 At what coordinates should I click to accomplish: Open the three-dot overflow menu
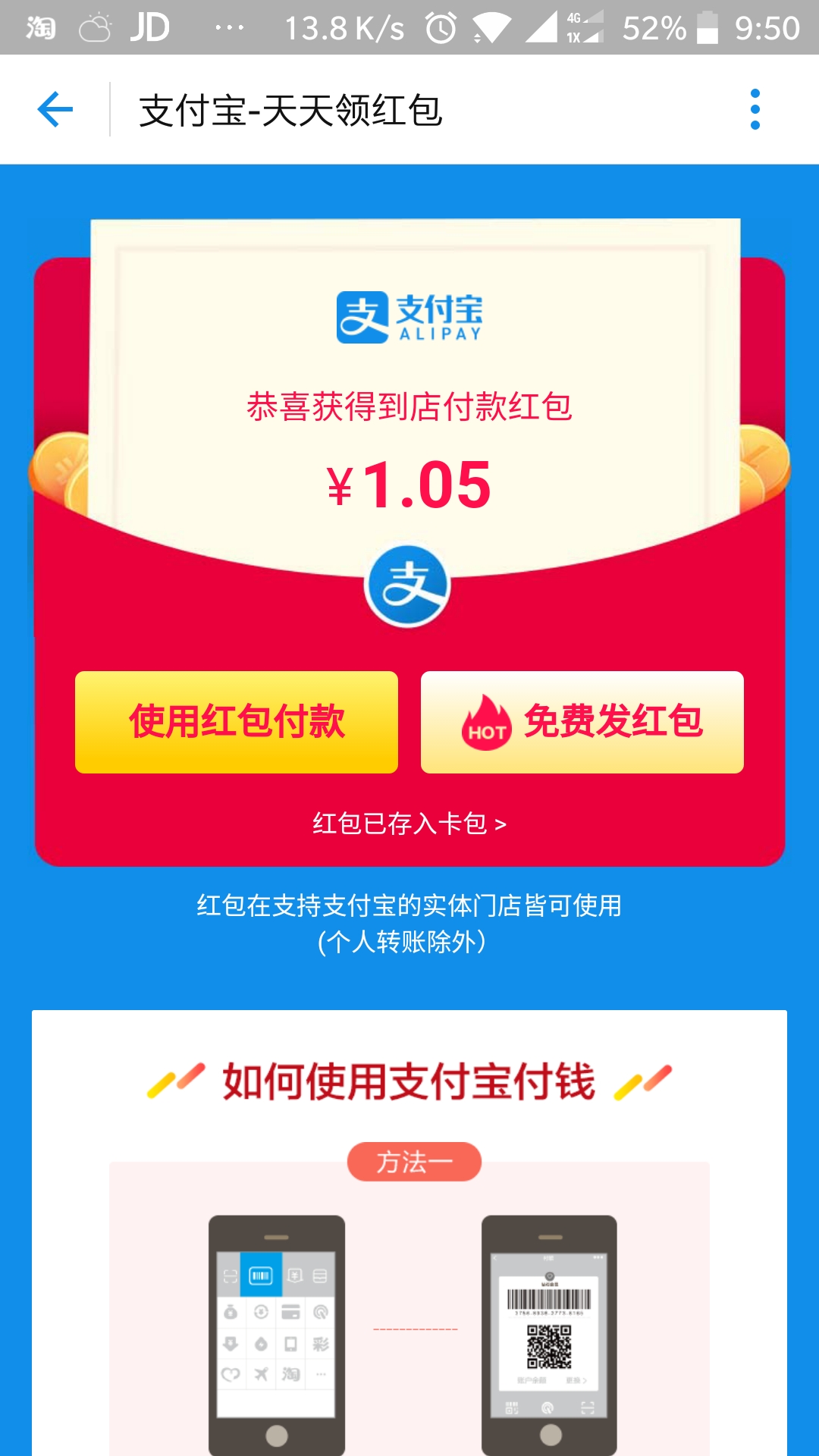755,108
